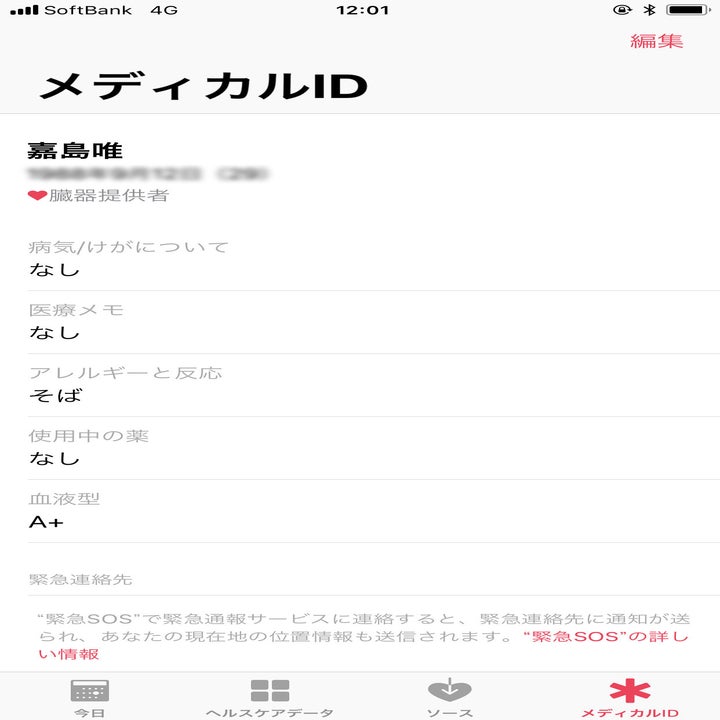The width and height of the screenshot is (720, 720).
Task: Go to the ソース tab
Action: (x=450, y=696)
